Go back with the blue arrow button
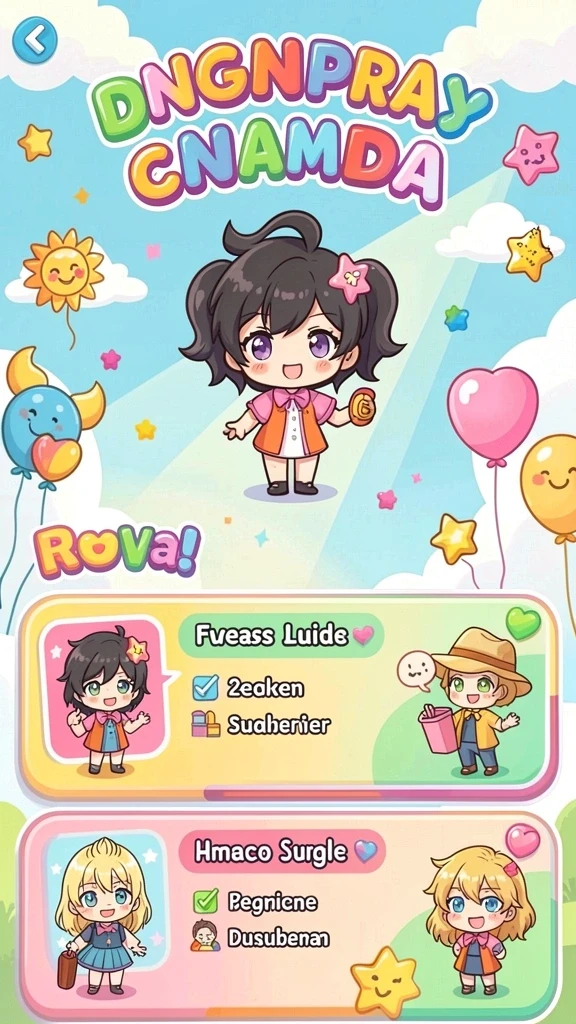This screenshot has width=576, height=1024. point(35,40)
